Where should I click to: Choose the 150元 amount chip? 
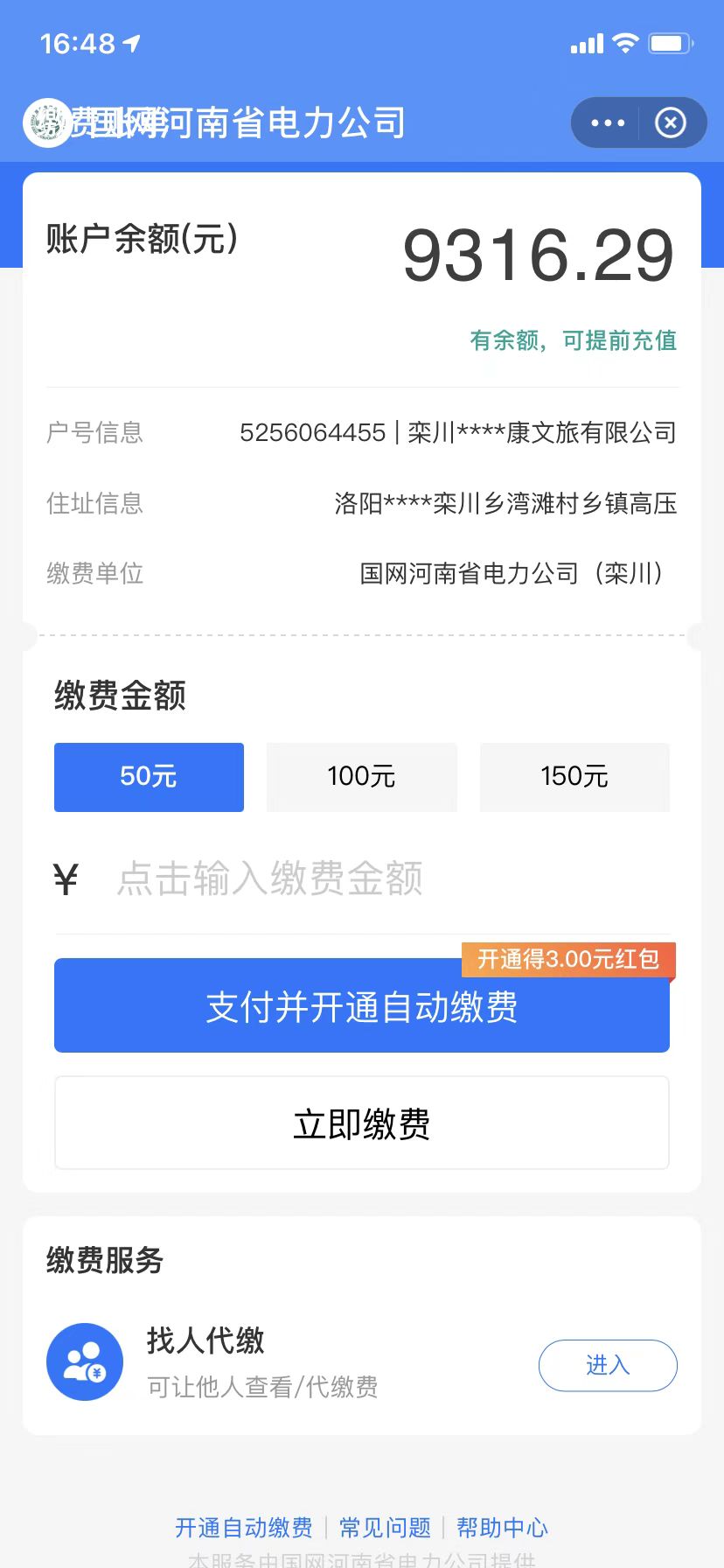coord(574,777)
